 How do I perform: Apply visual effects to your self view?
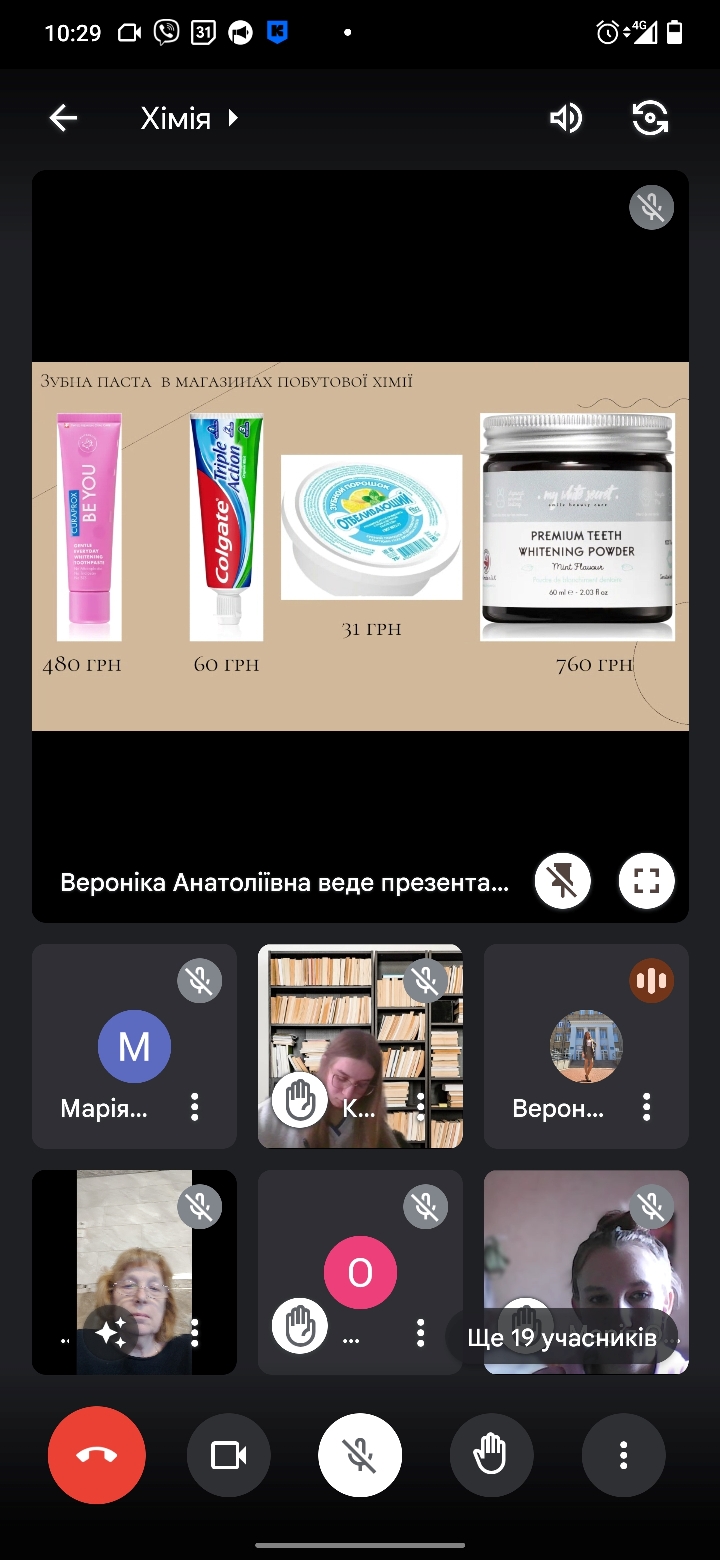111,1332
